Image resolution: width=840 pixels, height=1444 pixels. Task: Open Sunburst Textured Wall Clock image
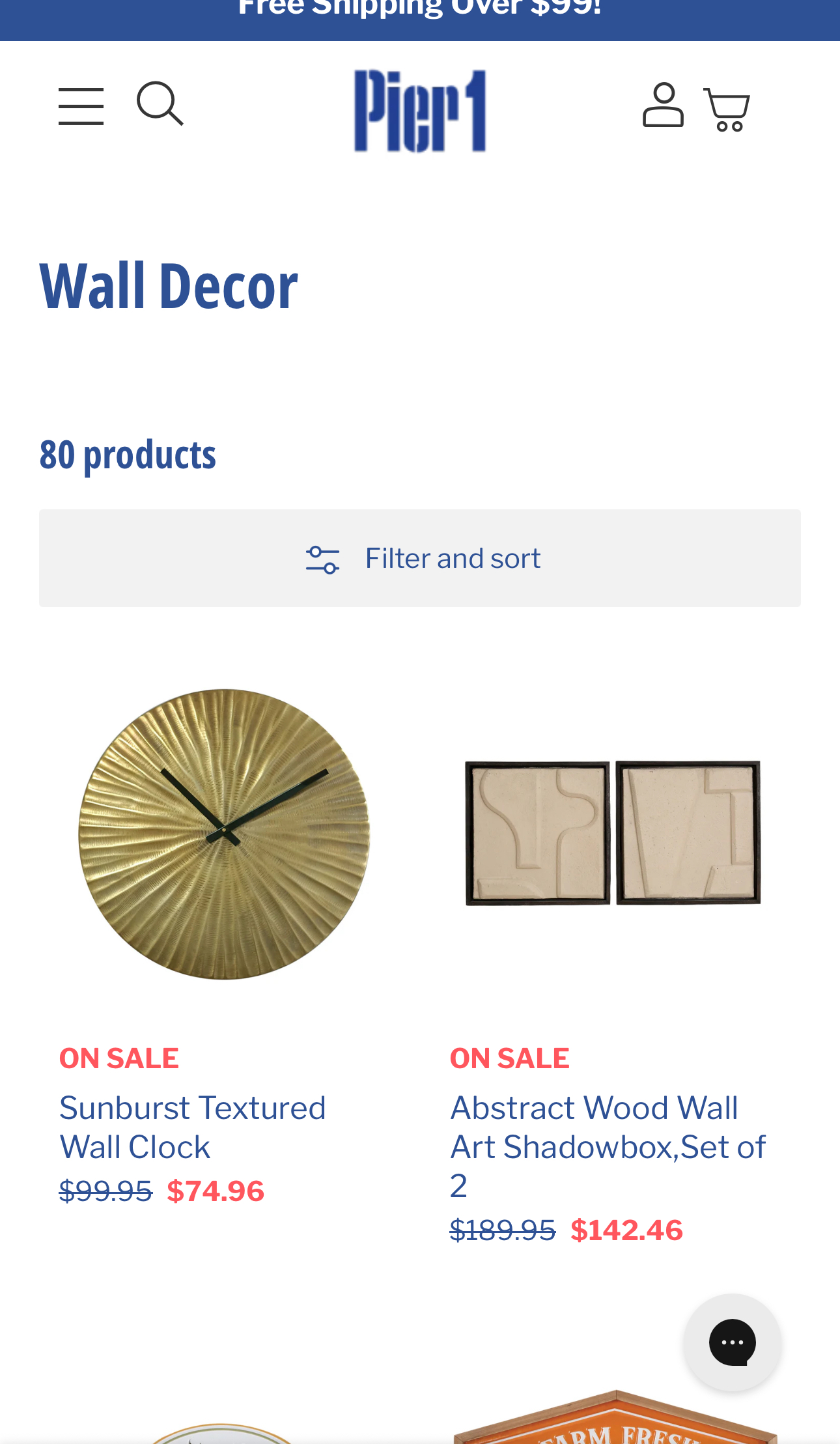click(225, 834)
